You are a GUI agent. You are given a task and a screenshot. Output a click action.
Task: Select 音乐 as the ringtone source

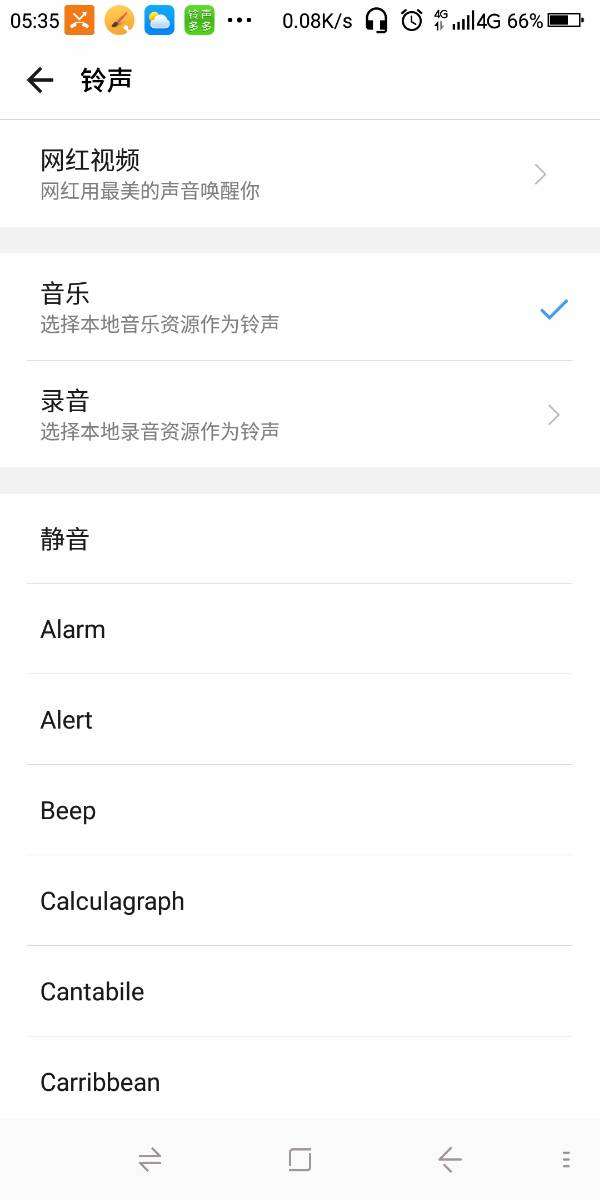pos(300,307)
